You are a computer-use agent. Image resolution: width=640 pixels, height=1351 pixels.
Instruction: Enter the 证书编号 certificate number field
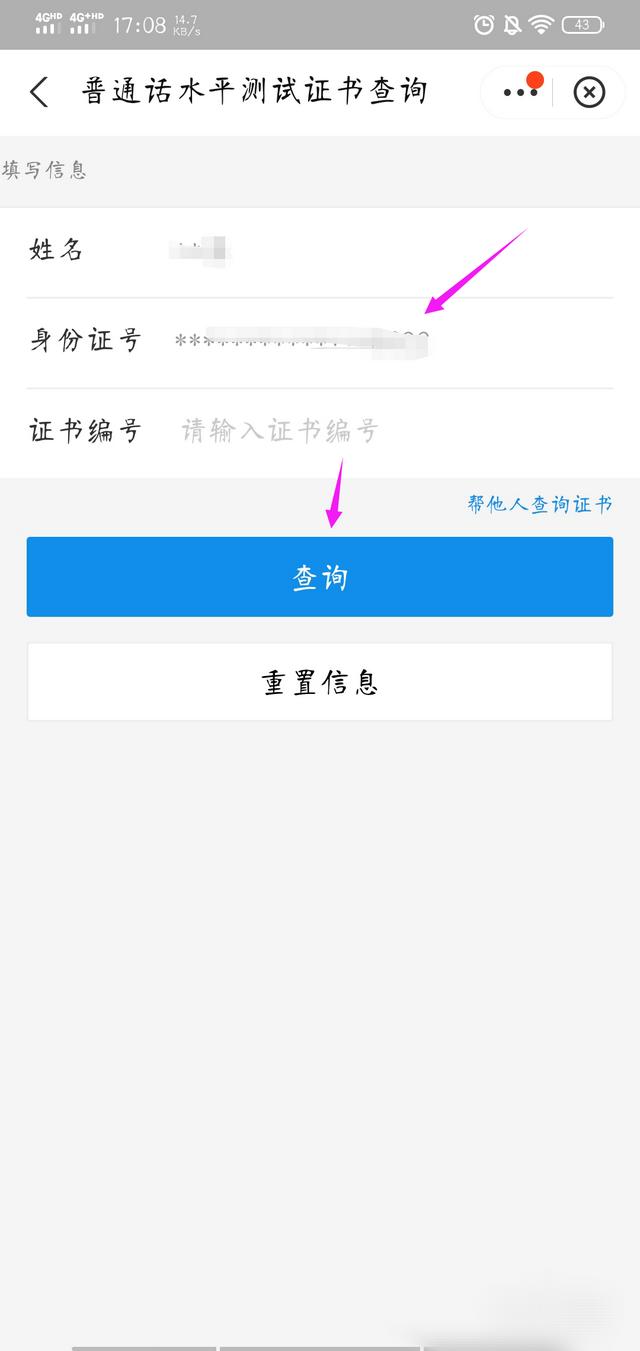point(320,432)
